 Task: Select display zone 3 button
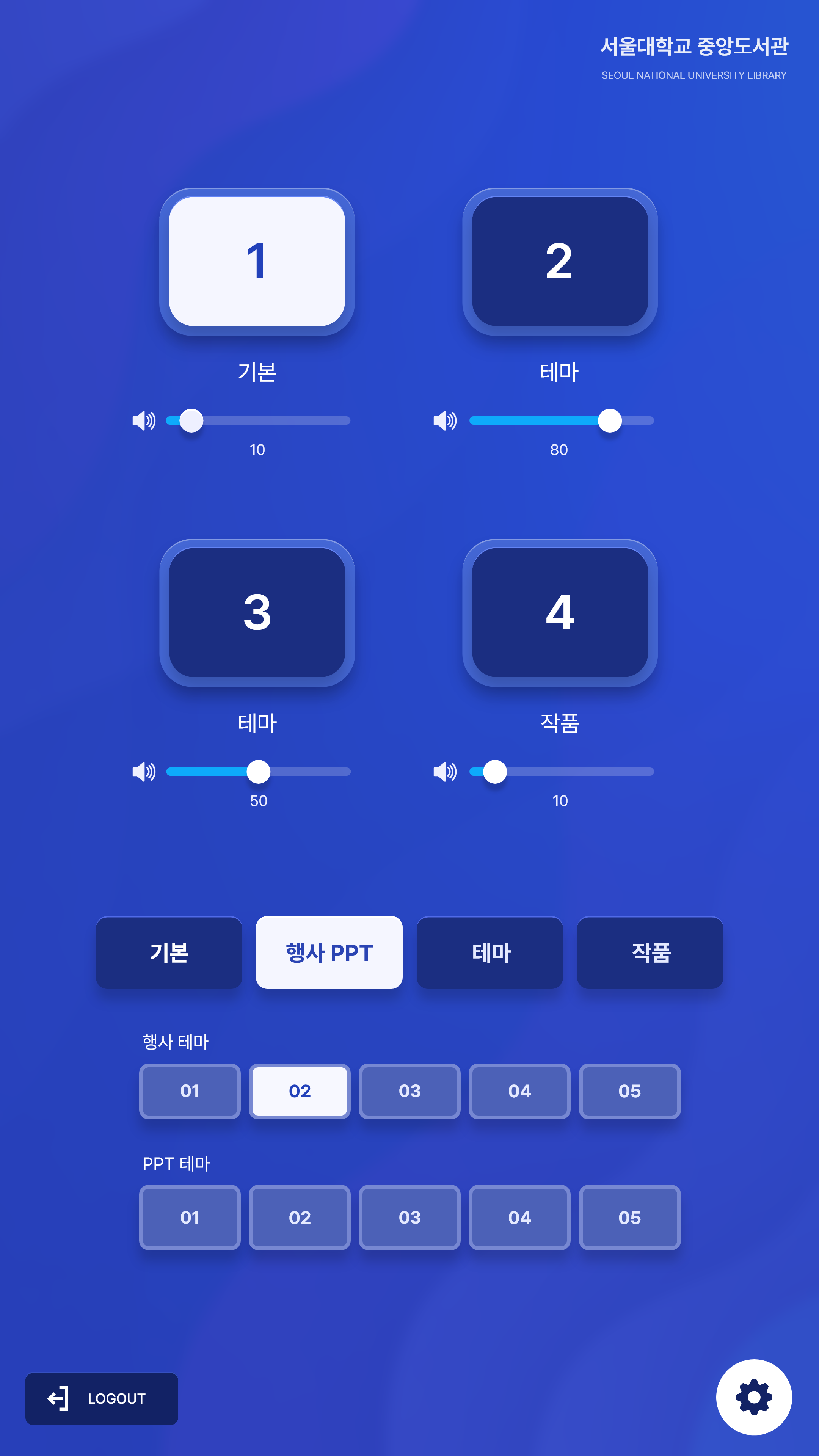pos(257,612)
